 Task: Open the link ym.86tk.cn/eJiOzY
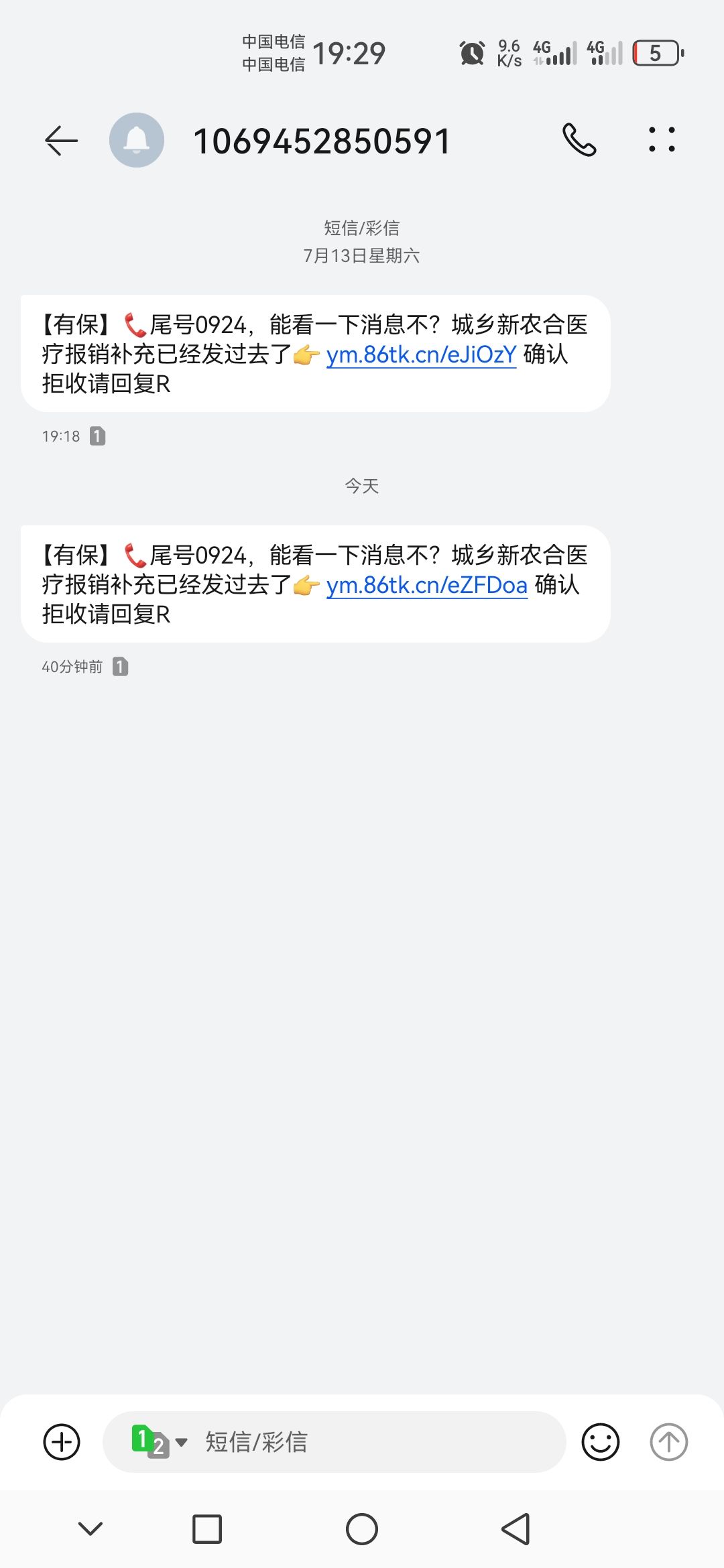coord(421,354)
